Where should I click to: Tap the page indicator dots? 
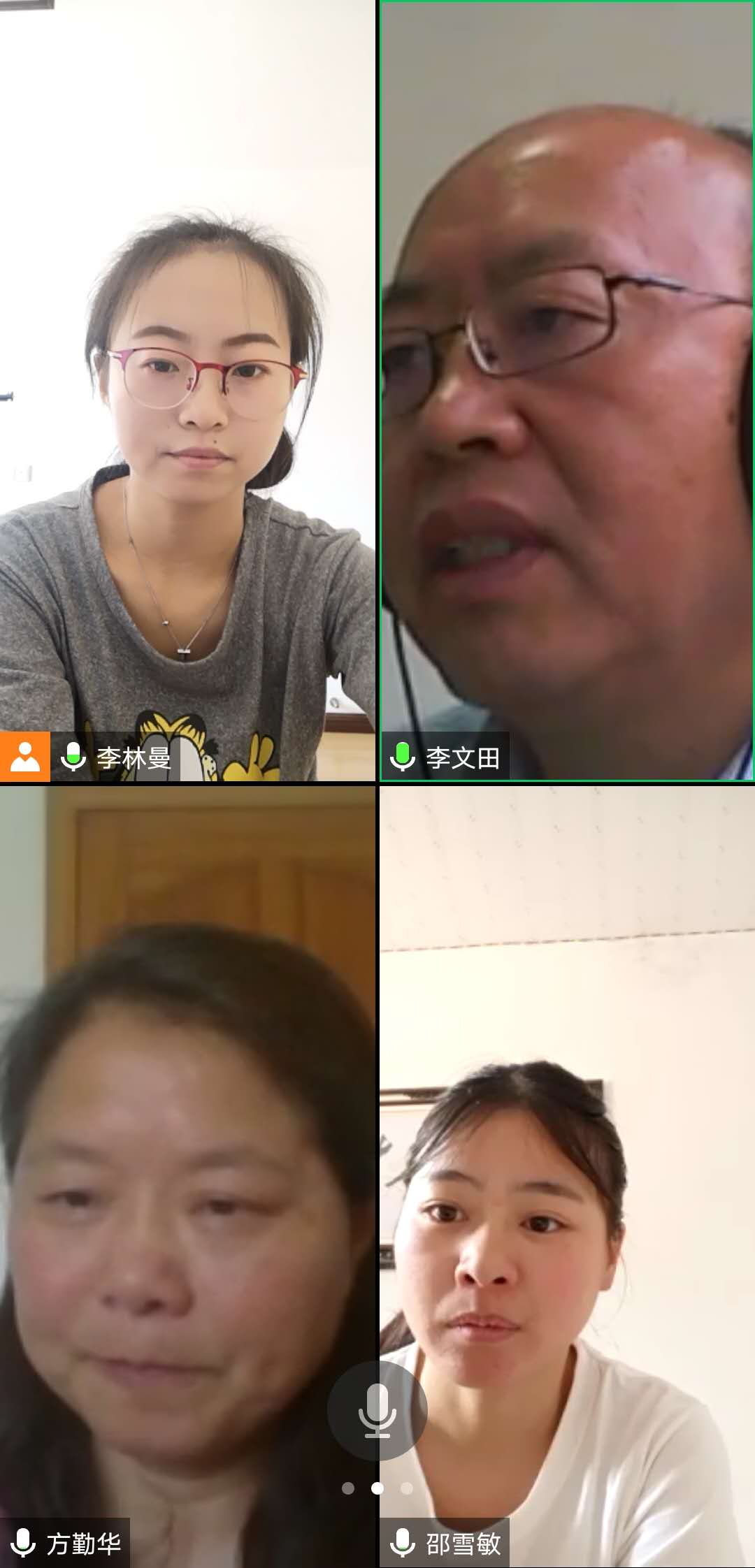coord(377,1488)
